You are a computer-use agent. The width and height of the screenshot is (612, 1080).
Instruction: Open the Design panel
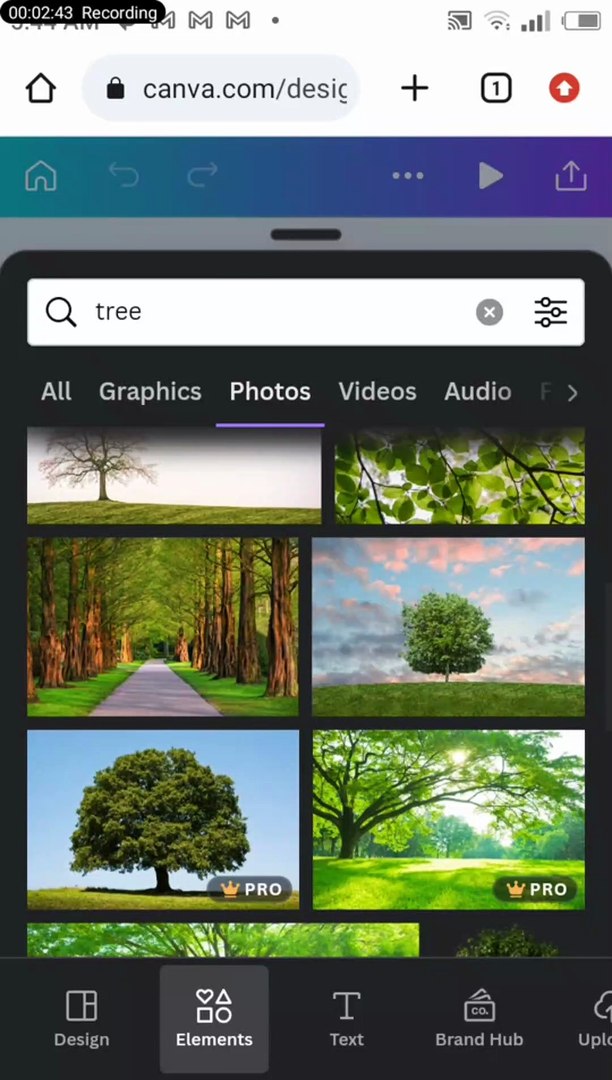click(x=81, y=1018)
